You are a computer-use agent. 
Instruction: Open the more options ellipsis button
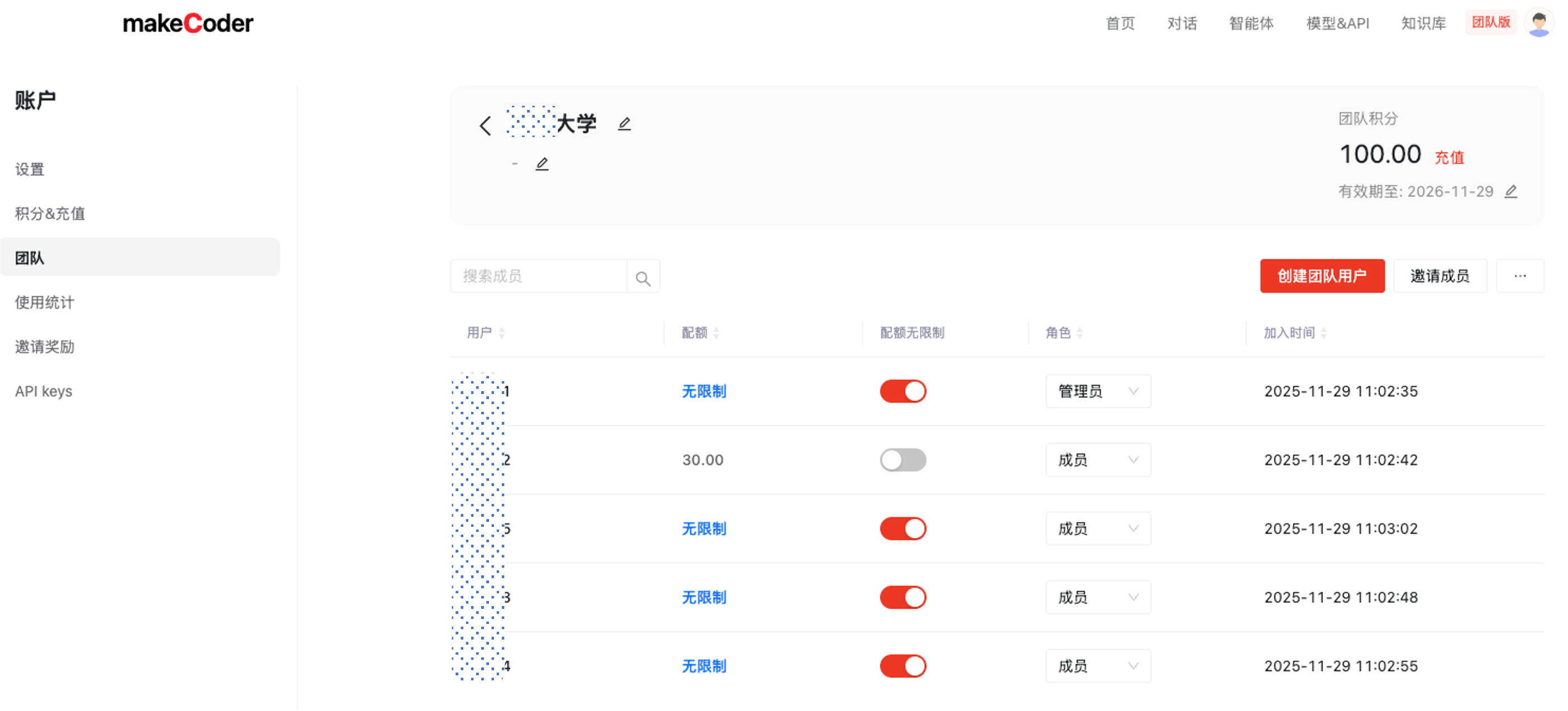coord(1519,276)
